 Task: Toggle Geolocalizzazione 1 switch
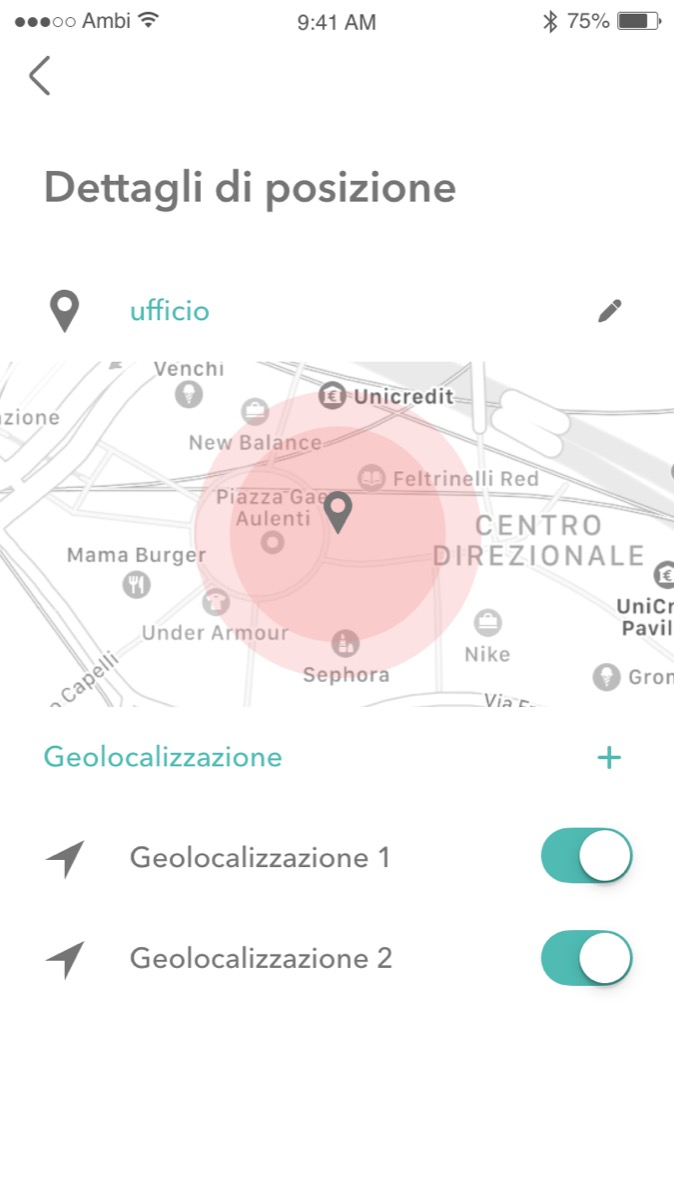587,856
